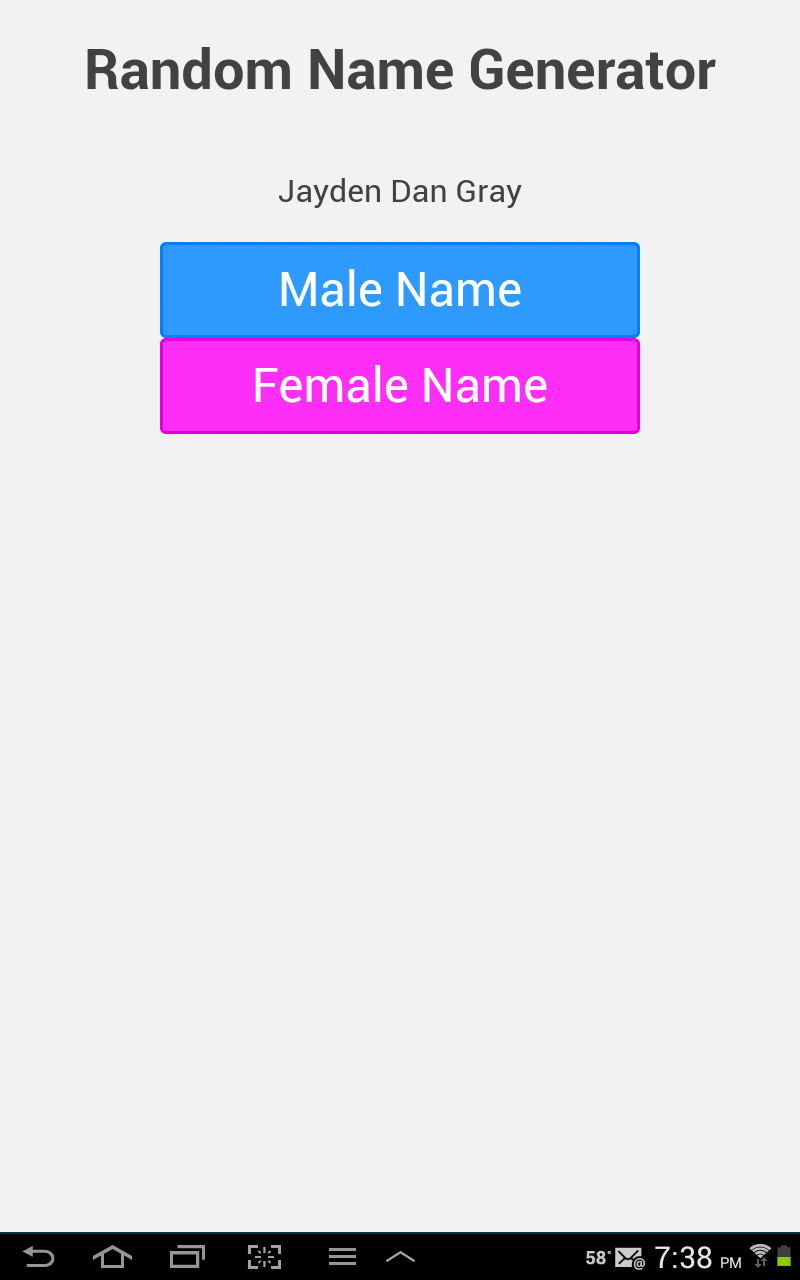Tap the pink Female Name button
This screenshot has width=800, height=1280.
[x=400, y=385]
